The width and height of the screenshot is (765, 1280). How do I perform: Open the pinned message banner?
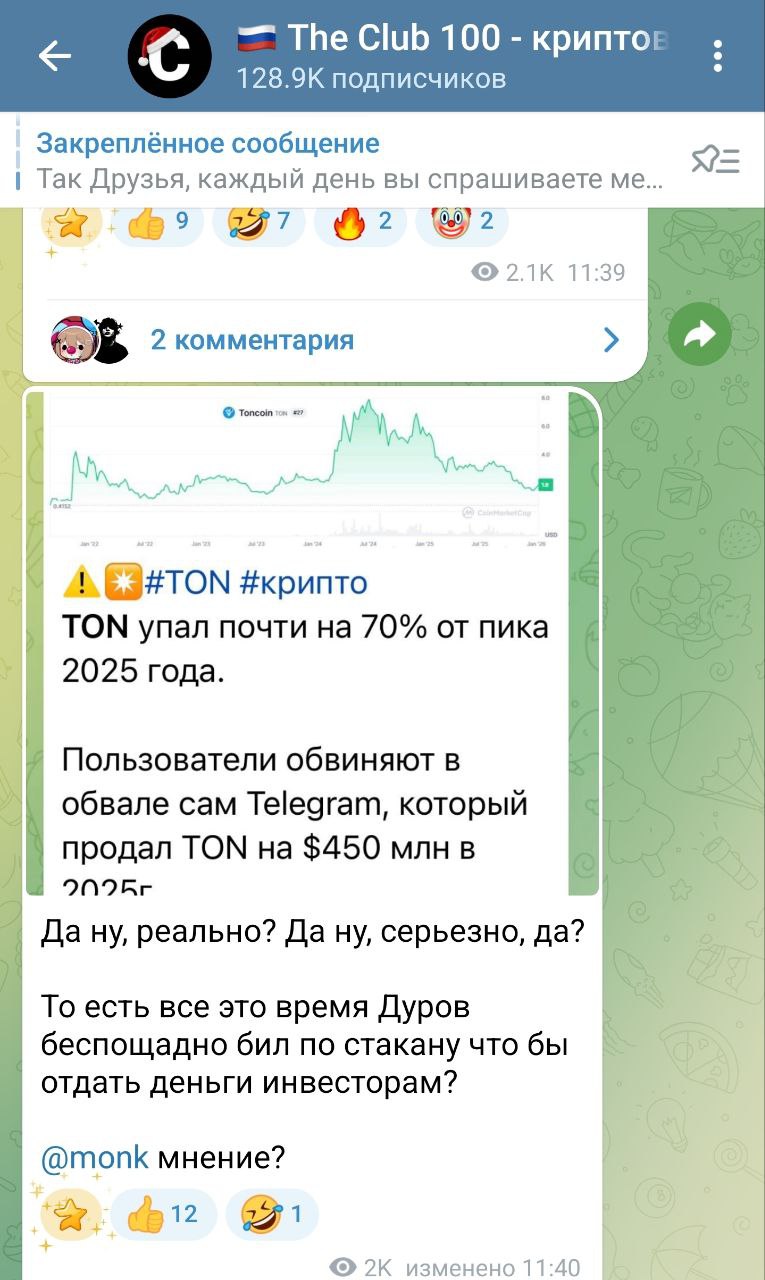(x=350, y=162)
